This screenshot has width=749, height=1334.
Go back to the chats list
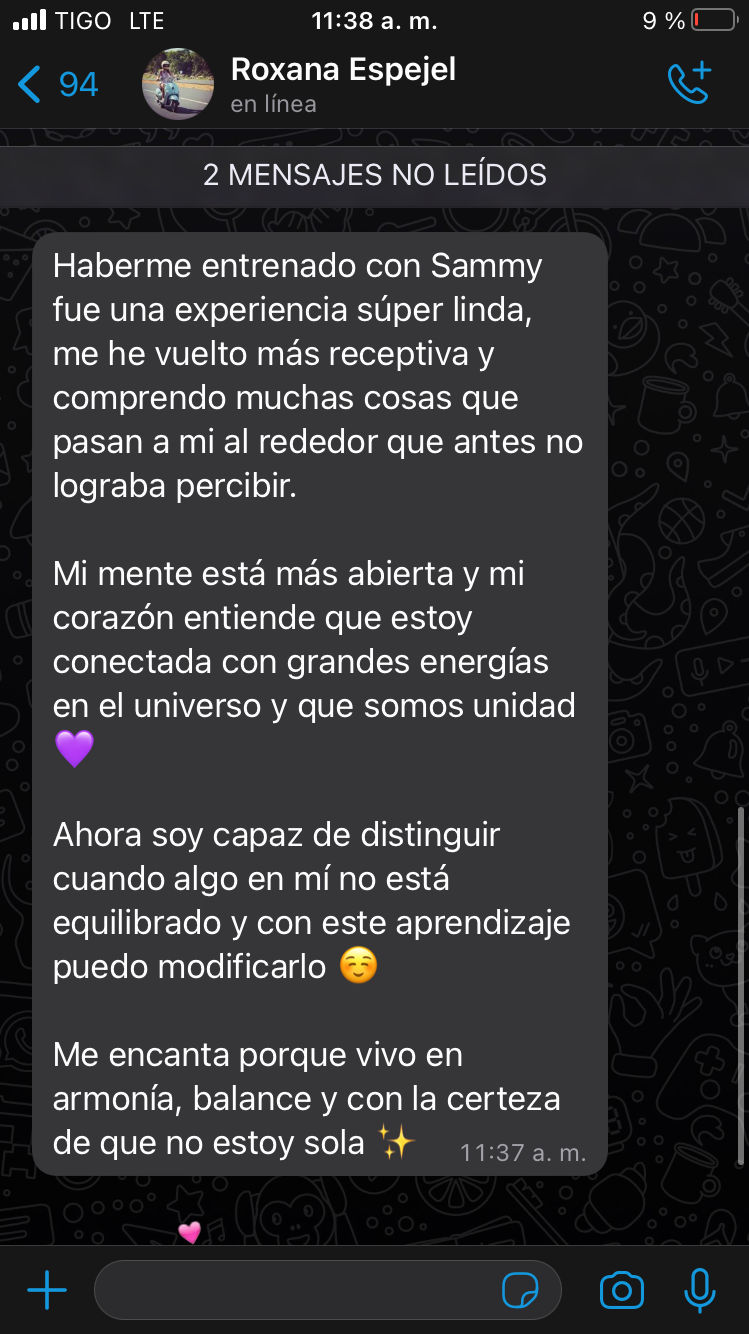tap(55, 85)
